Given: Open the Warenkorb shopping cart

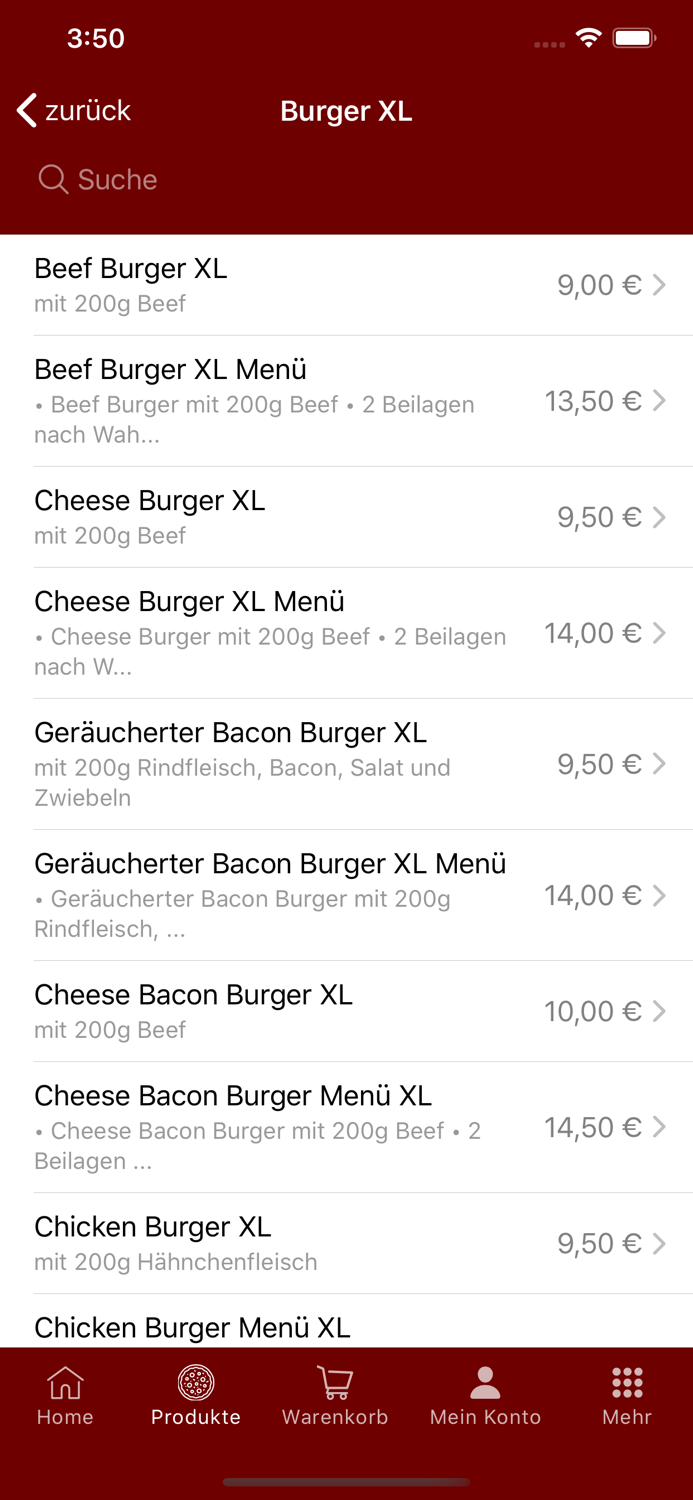Looking at the screenshot, I should [335, 1397].
